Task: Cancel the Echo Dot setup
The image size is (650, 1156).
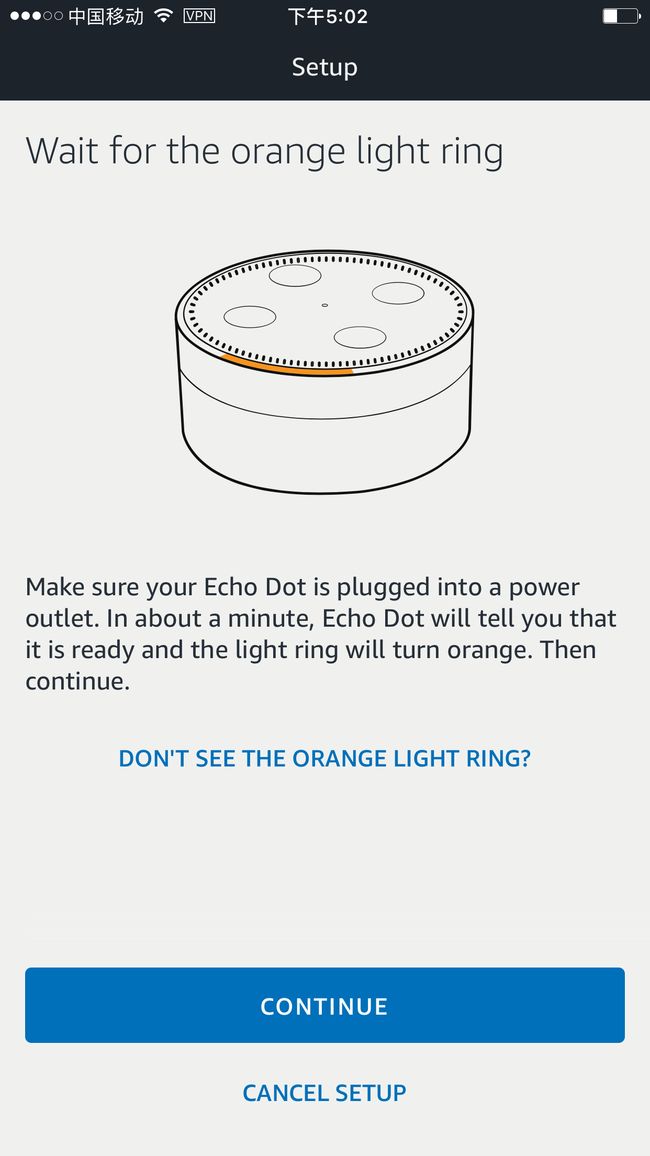Action: pyautogui.click(x=324, y=1092)
